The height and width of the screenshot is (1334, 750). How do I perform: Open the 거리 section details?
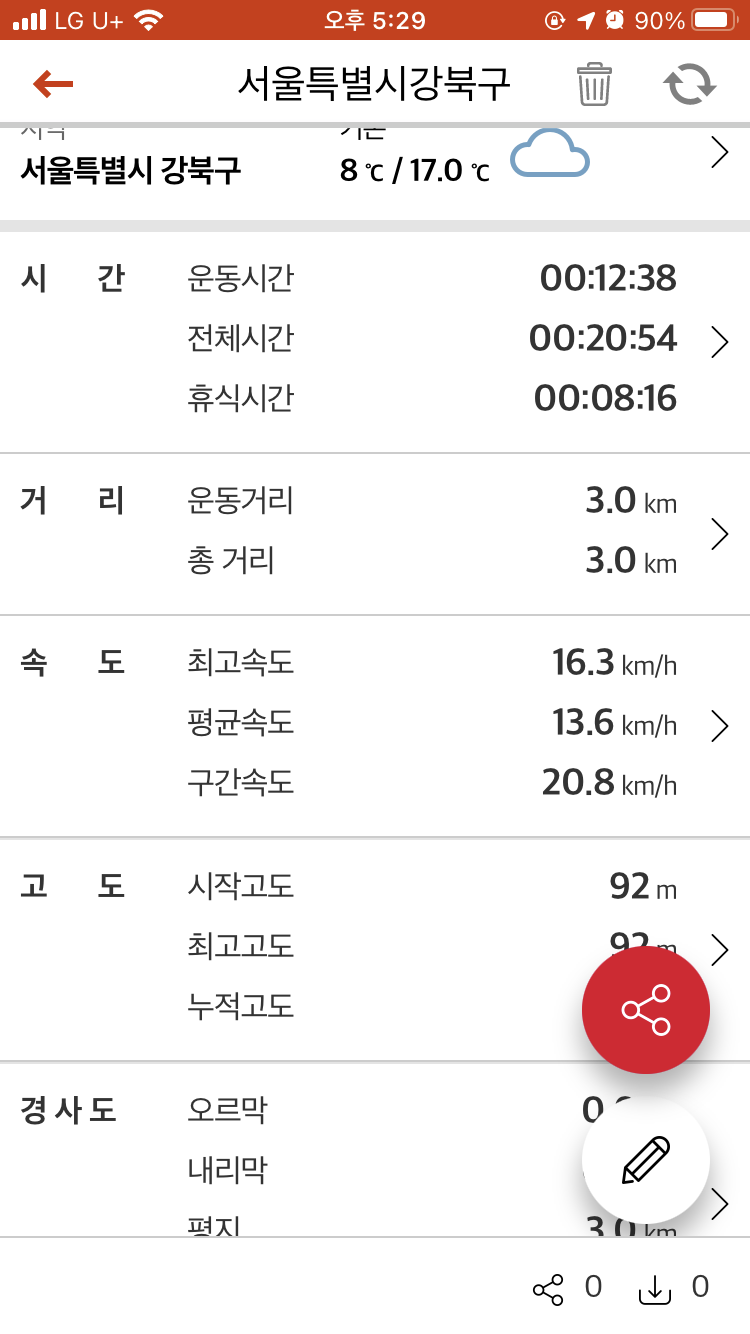tap(719, 534)
